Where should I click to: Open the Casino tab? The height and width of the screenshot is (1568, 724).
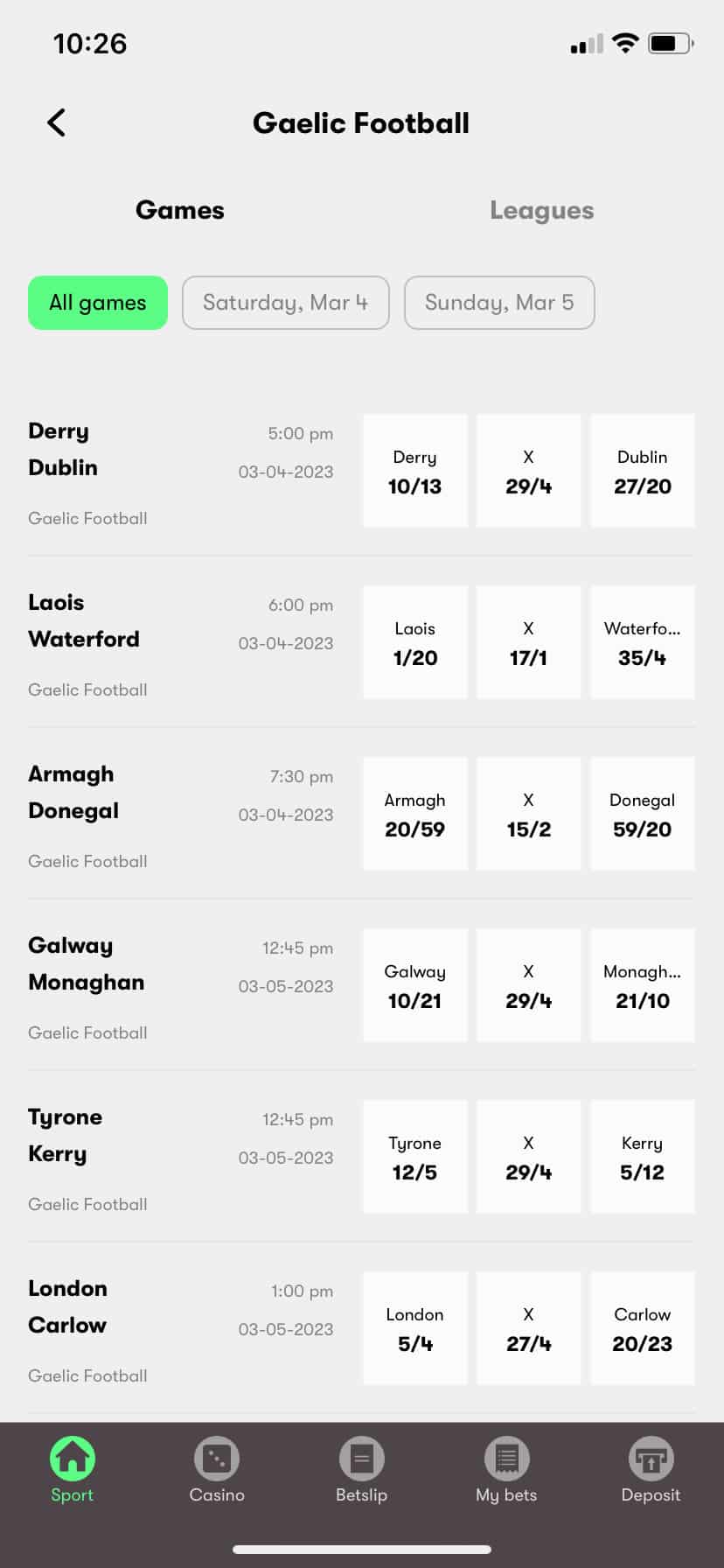(217, 1470)
